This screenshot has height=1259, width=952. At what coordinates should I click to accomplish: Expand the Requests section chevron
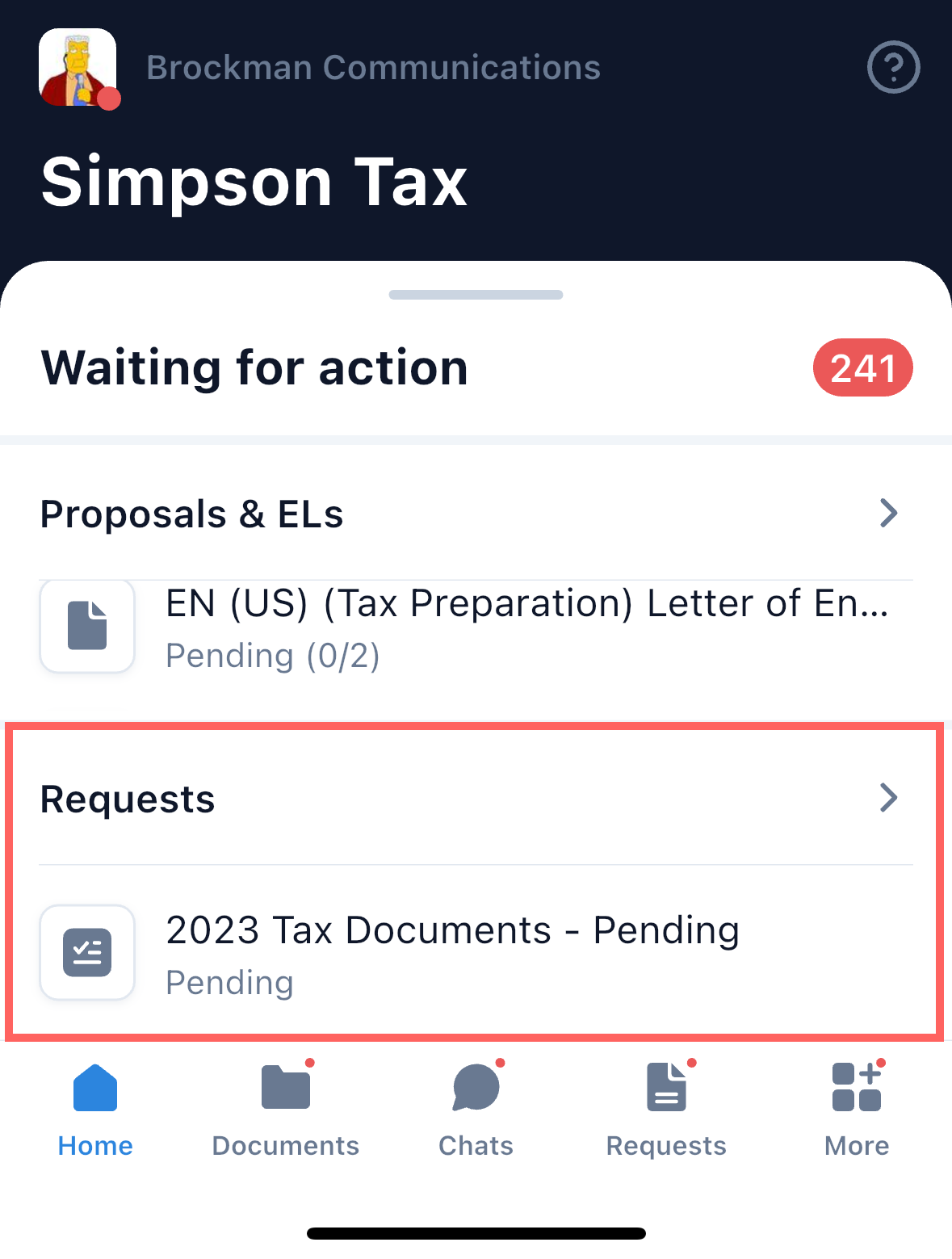coord(888,798)
